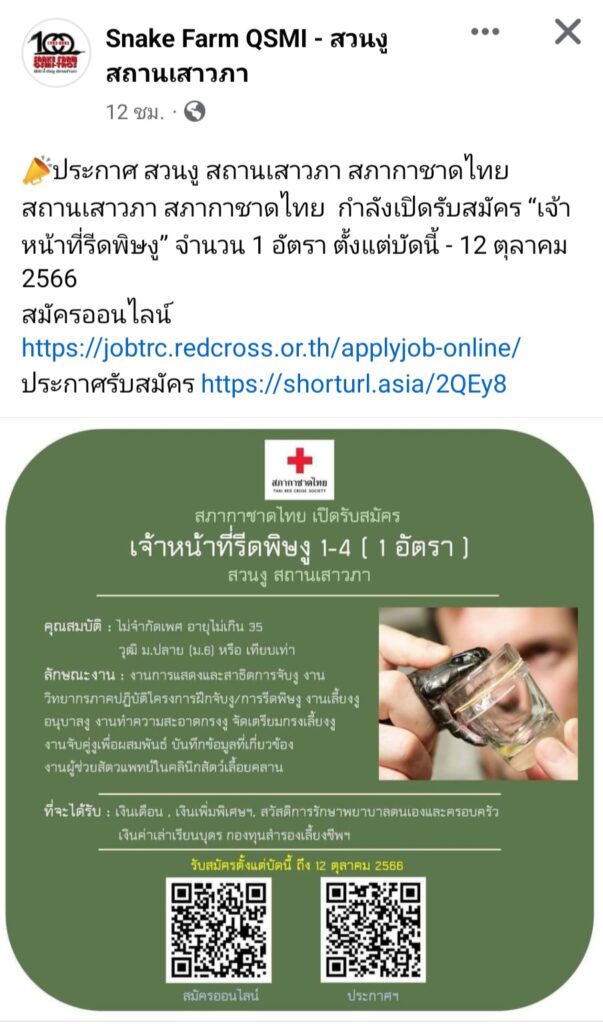The width and height of the screenshot is (603, 1024).
Task: Open the Snake Farm QSMI page name
Action: click(246, 54)
